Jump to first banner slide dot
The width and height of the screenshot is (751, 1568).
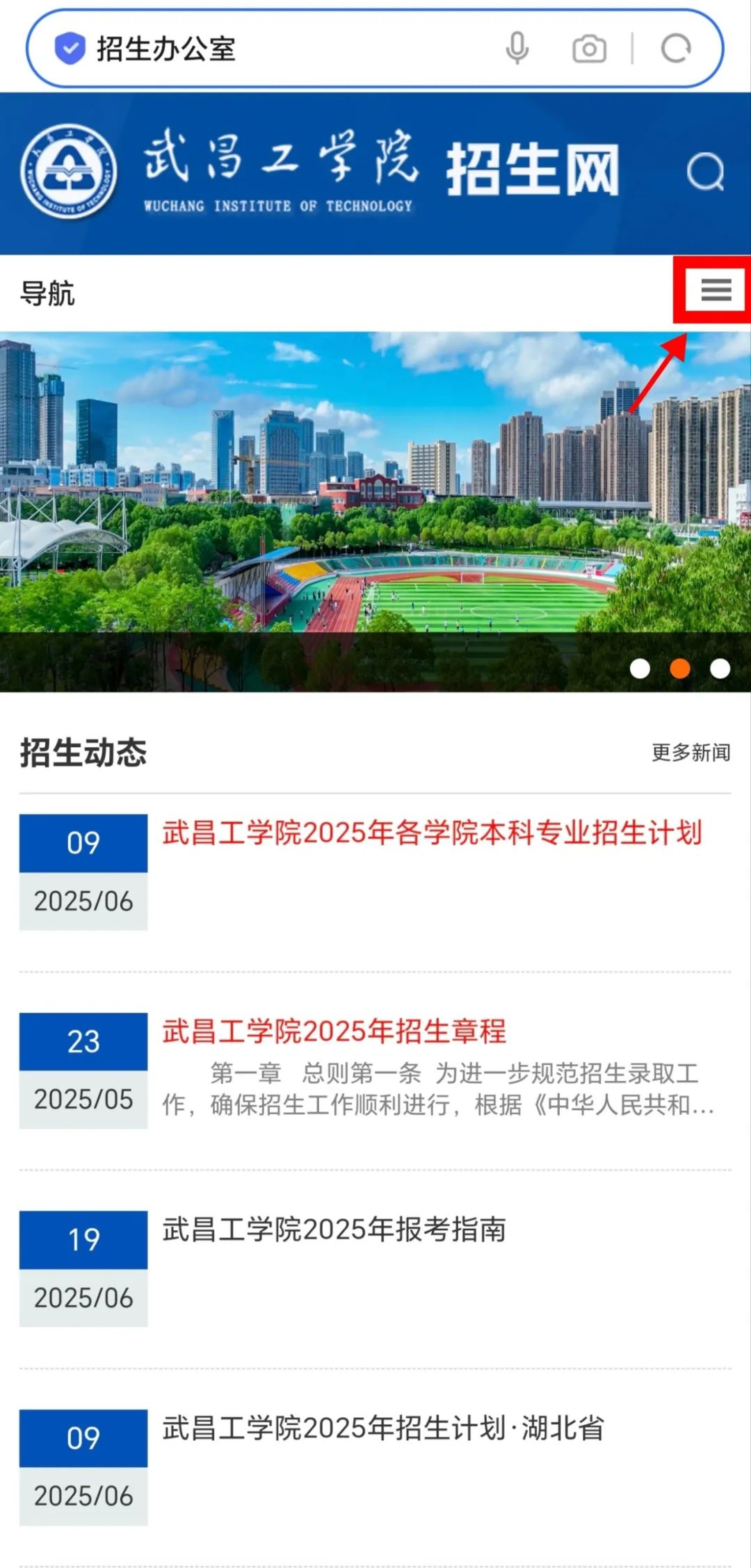coord(640,669)
